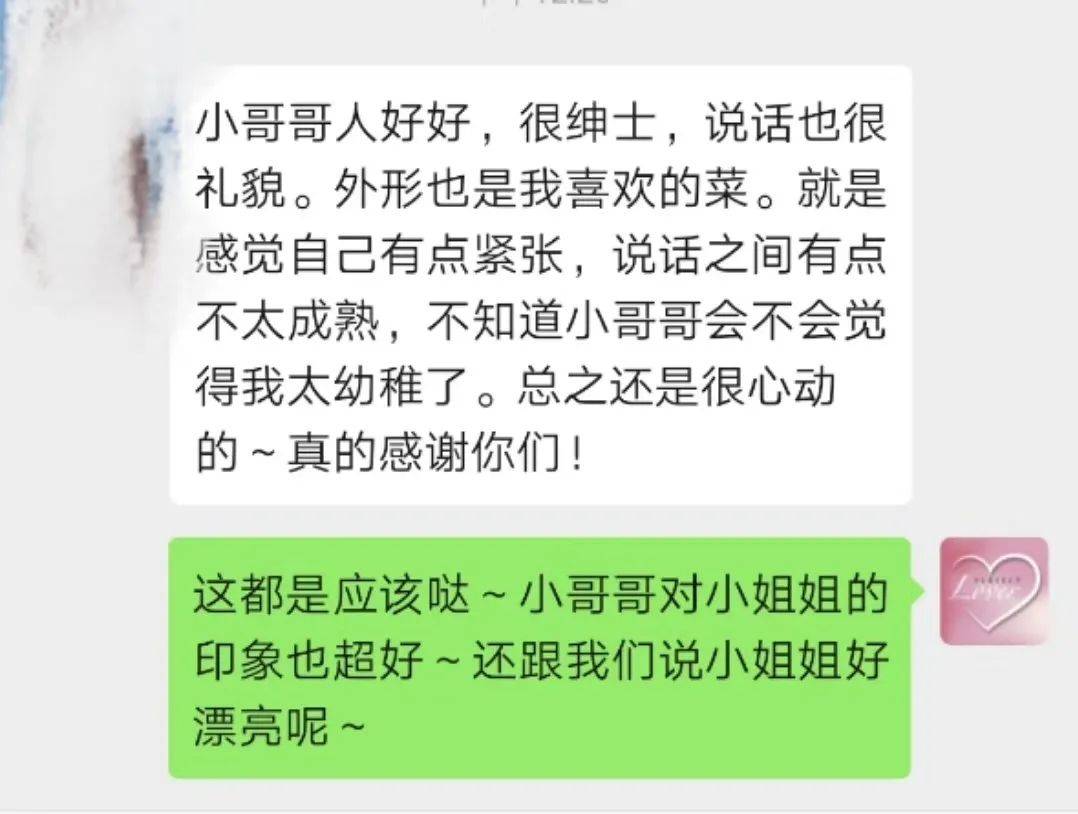Open the pink Lover avatar's profile

pos(994,591)
